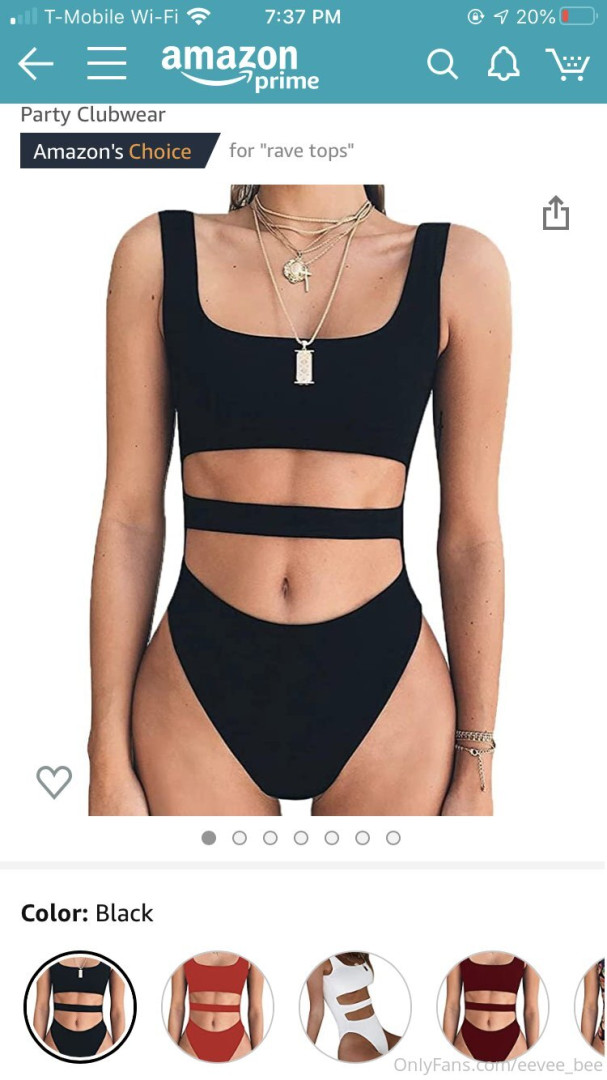The height and width of the screenshot is (1080, 607).
Task: Open the notifications bell
Action: pyautogui.click(x=503, y=65)
